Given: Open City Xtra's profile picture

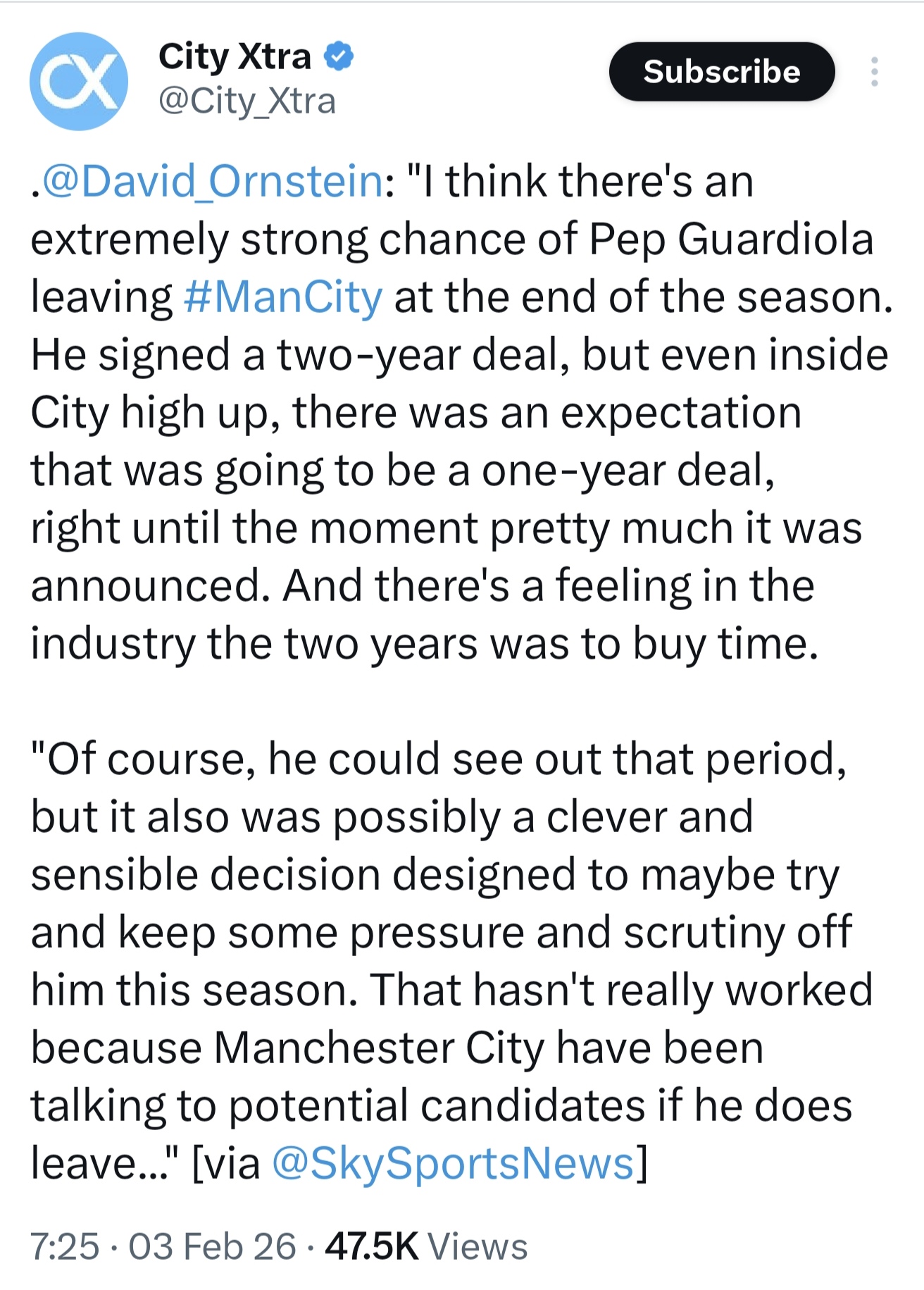Looking at the screenshot, I should tap(78, 81).
